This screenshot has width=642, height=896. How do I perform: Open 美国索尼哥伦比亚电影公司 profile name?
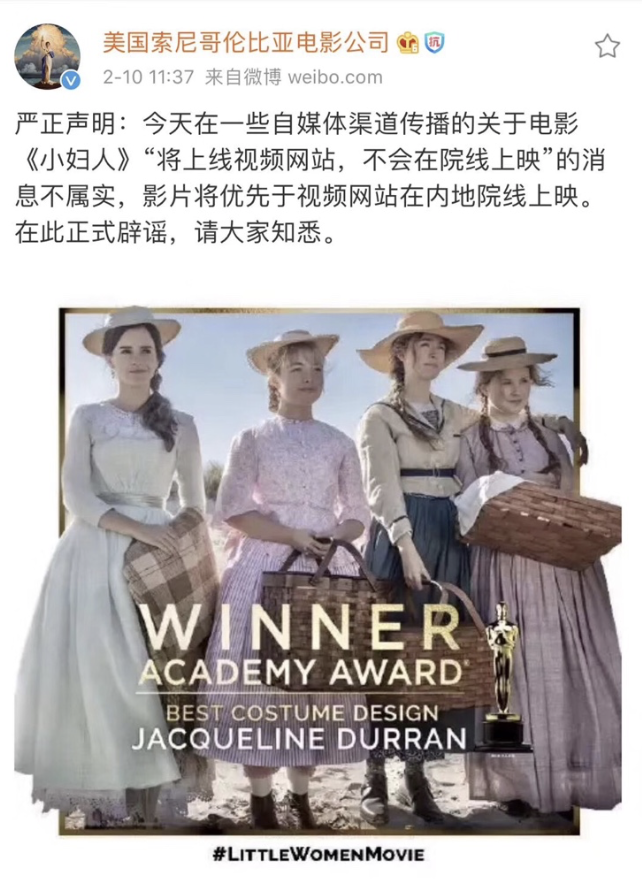click(x=245, y=42)
